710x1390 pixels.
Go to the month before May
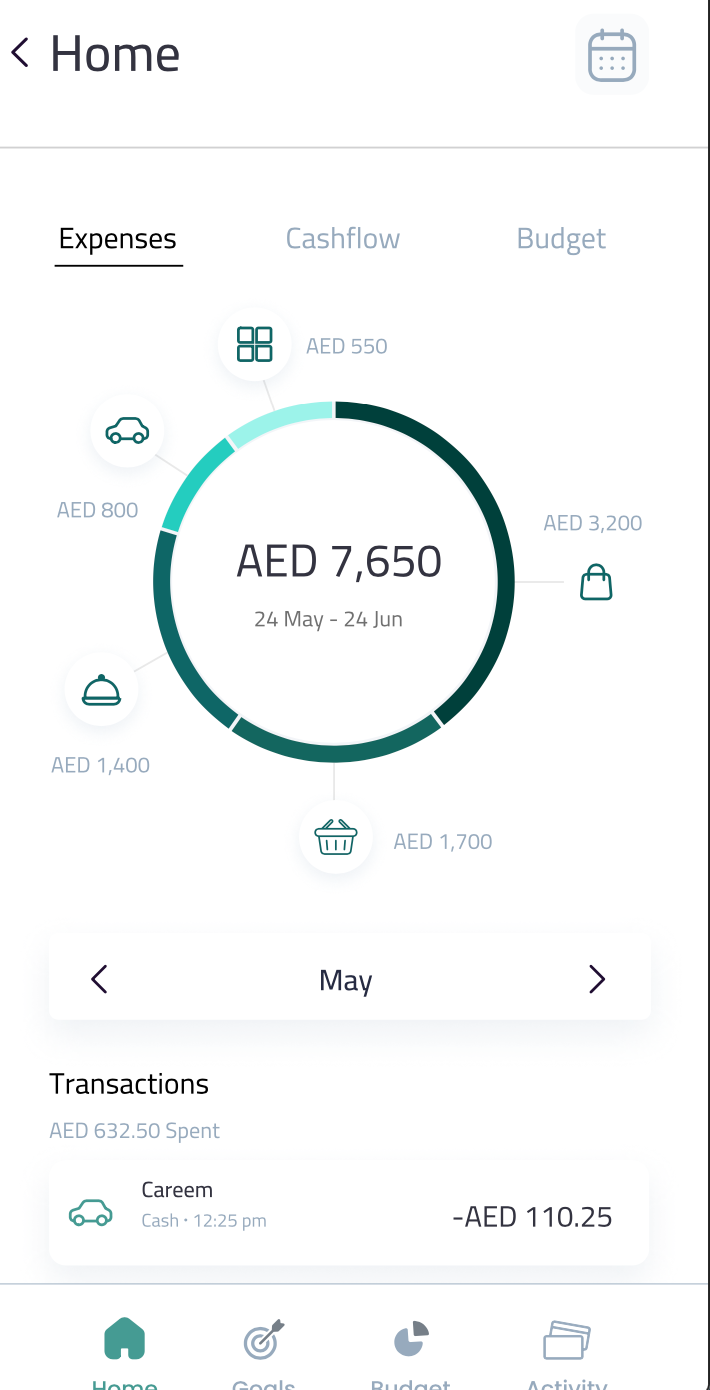click(98, 979)
